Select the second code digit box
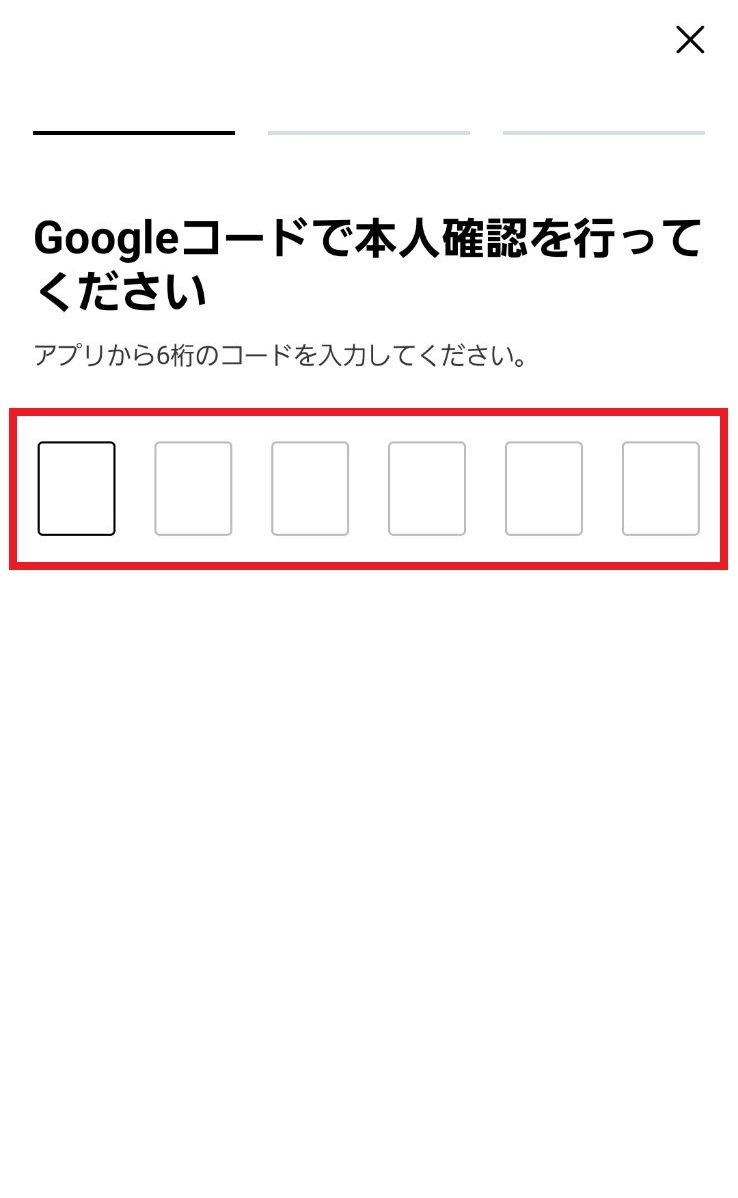 click(x=193, y=488)
